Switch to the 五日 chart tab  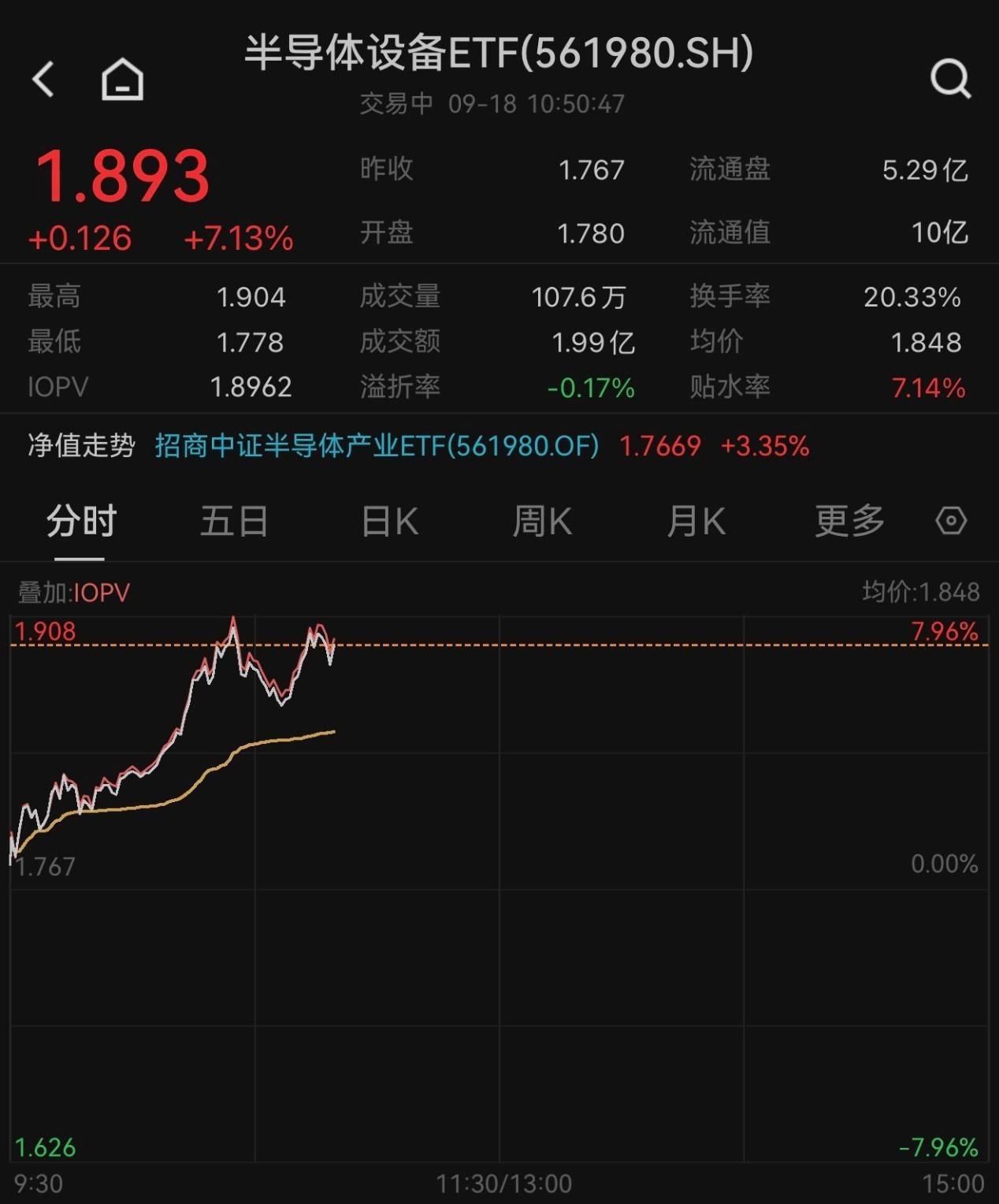coord(234,522)
